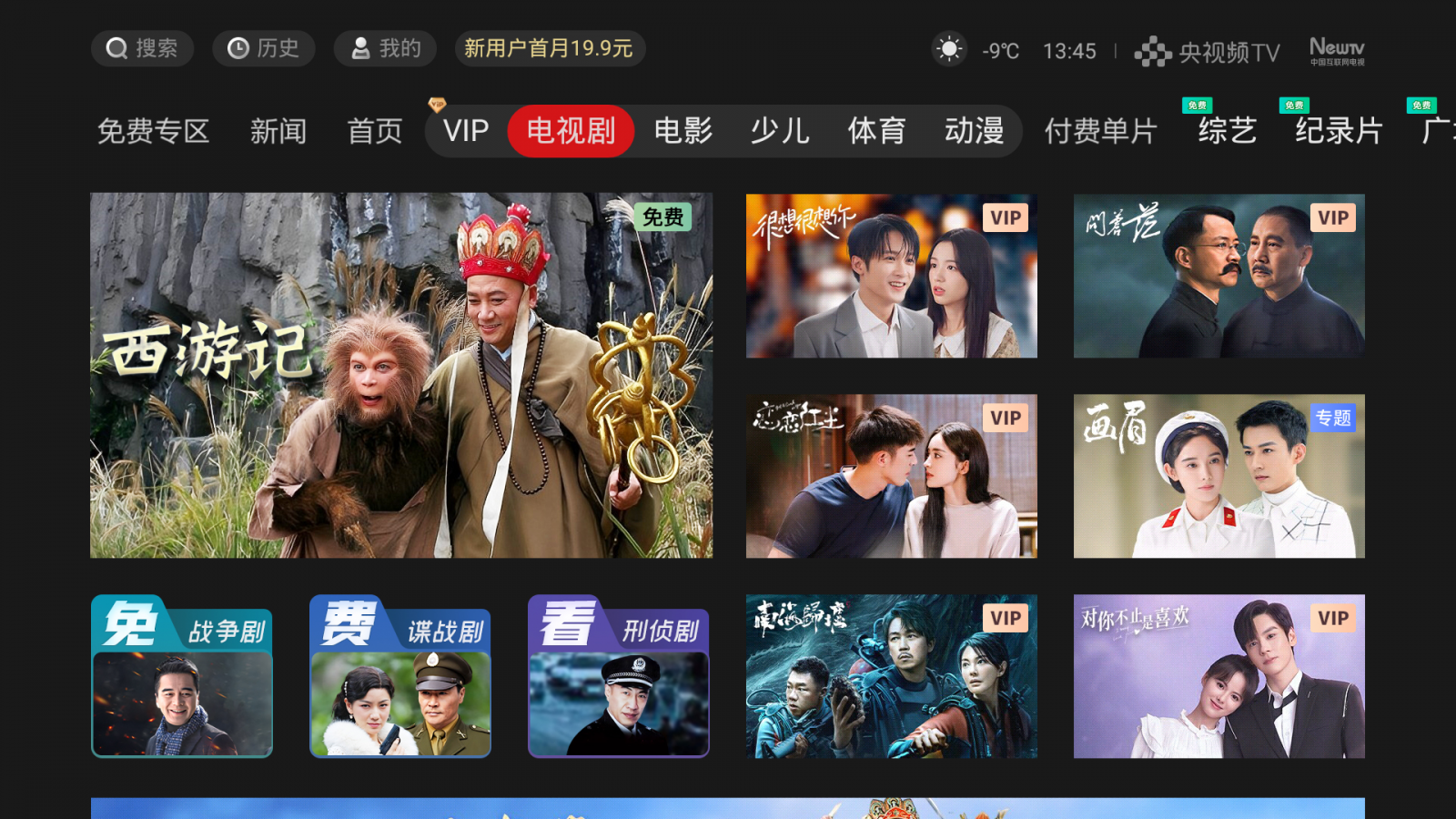
Task: Open the 我的 profile page
Action: click(385, 48)
